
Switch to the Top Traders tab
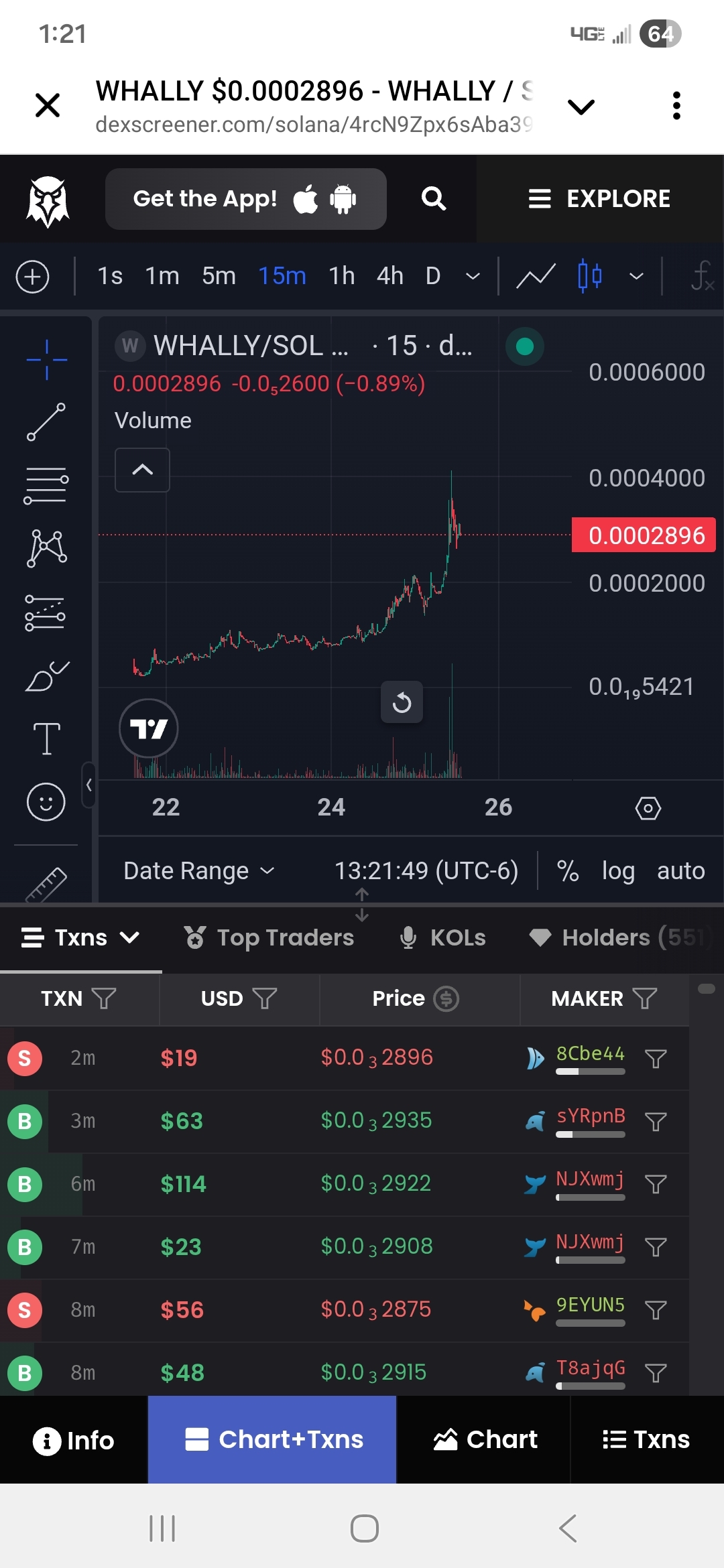click(x=269, y=937)
